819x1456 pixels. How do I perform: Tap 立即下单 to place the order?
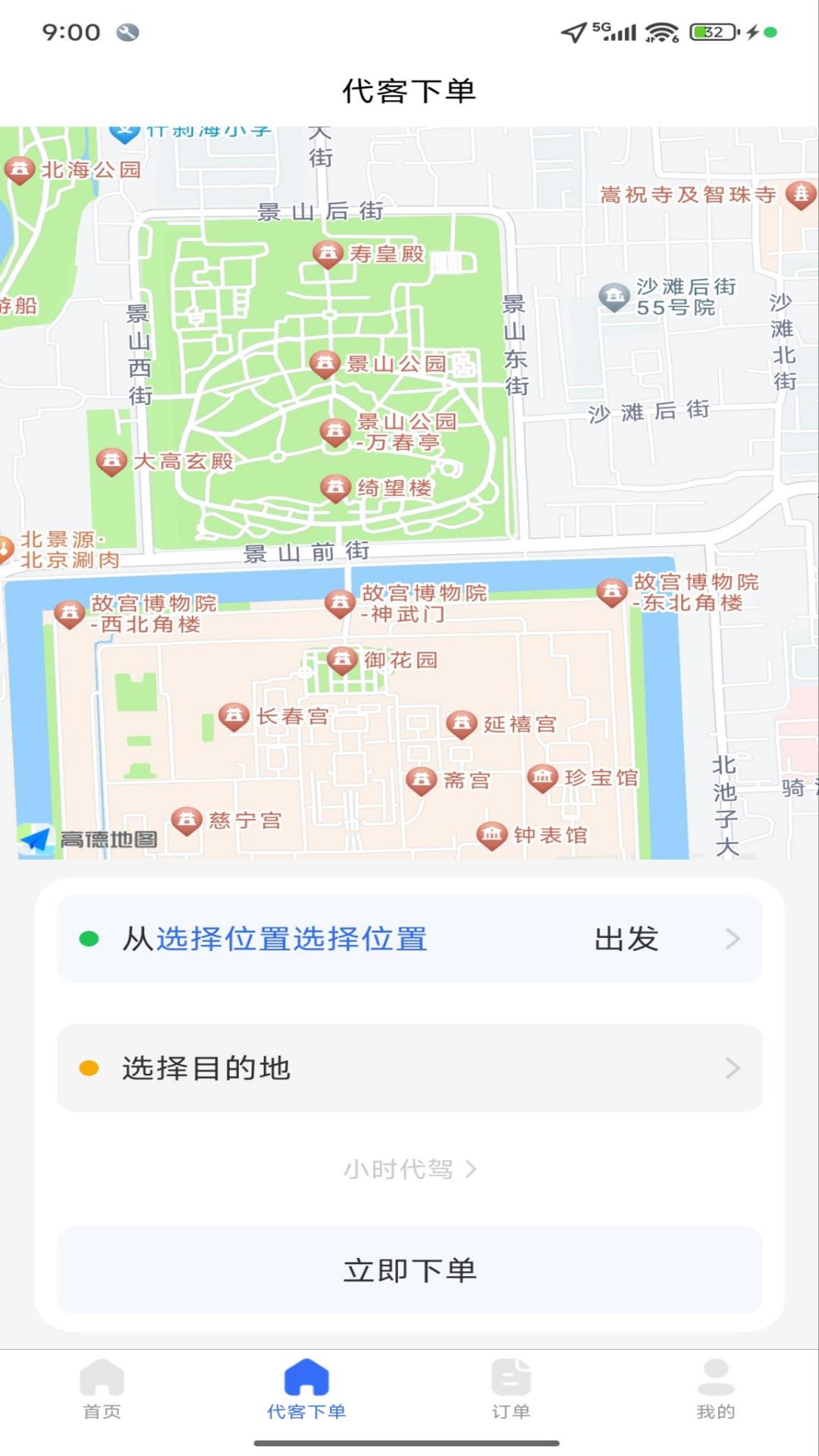tap(409, 1270)
